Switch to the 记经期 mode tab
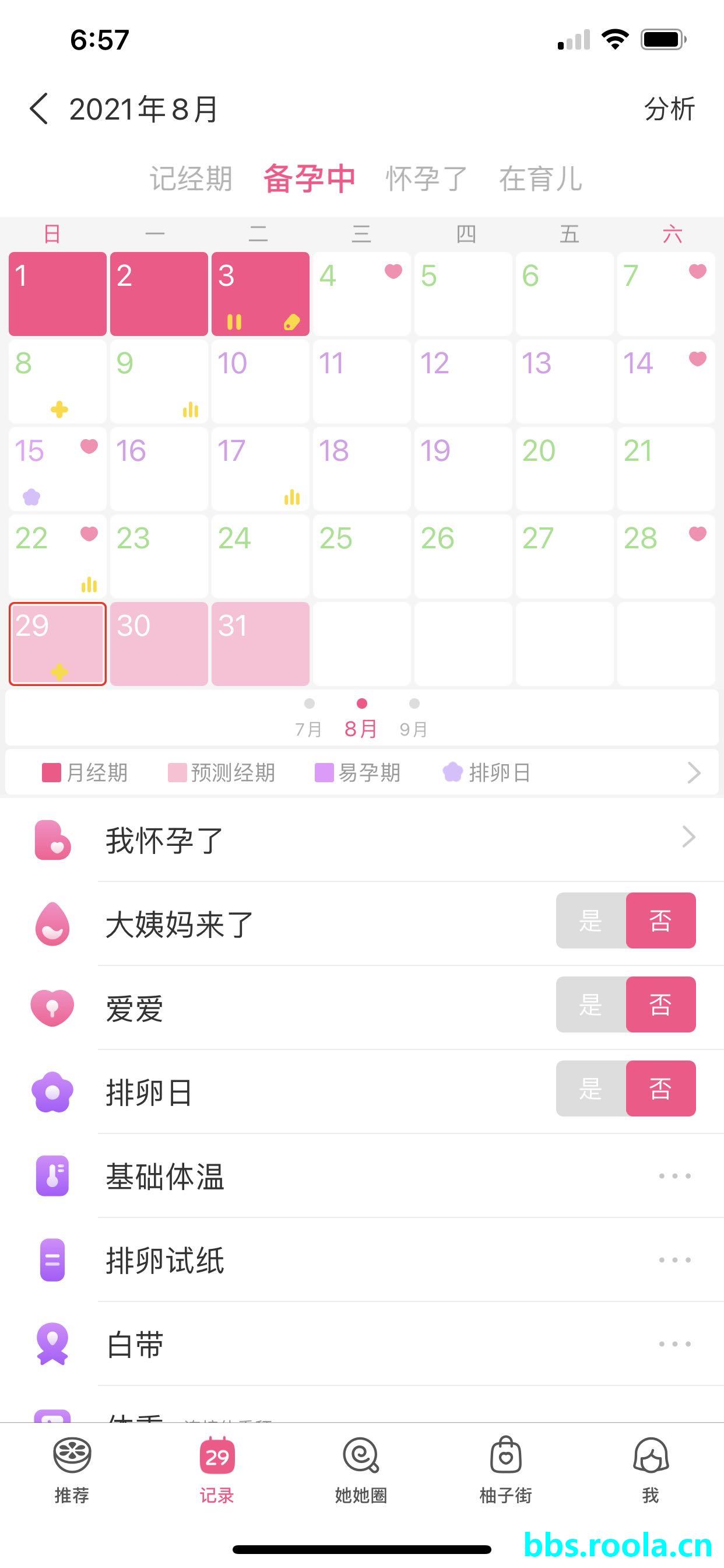Image resolution: width=724 pixels, height=1568 pixels. coord(191,179)
